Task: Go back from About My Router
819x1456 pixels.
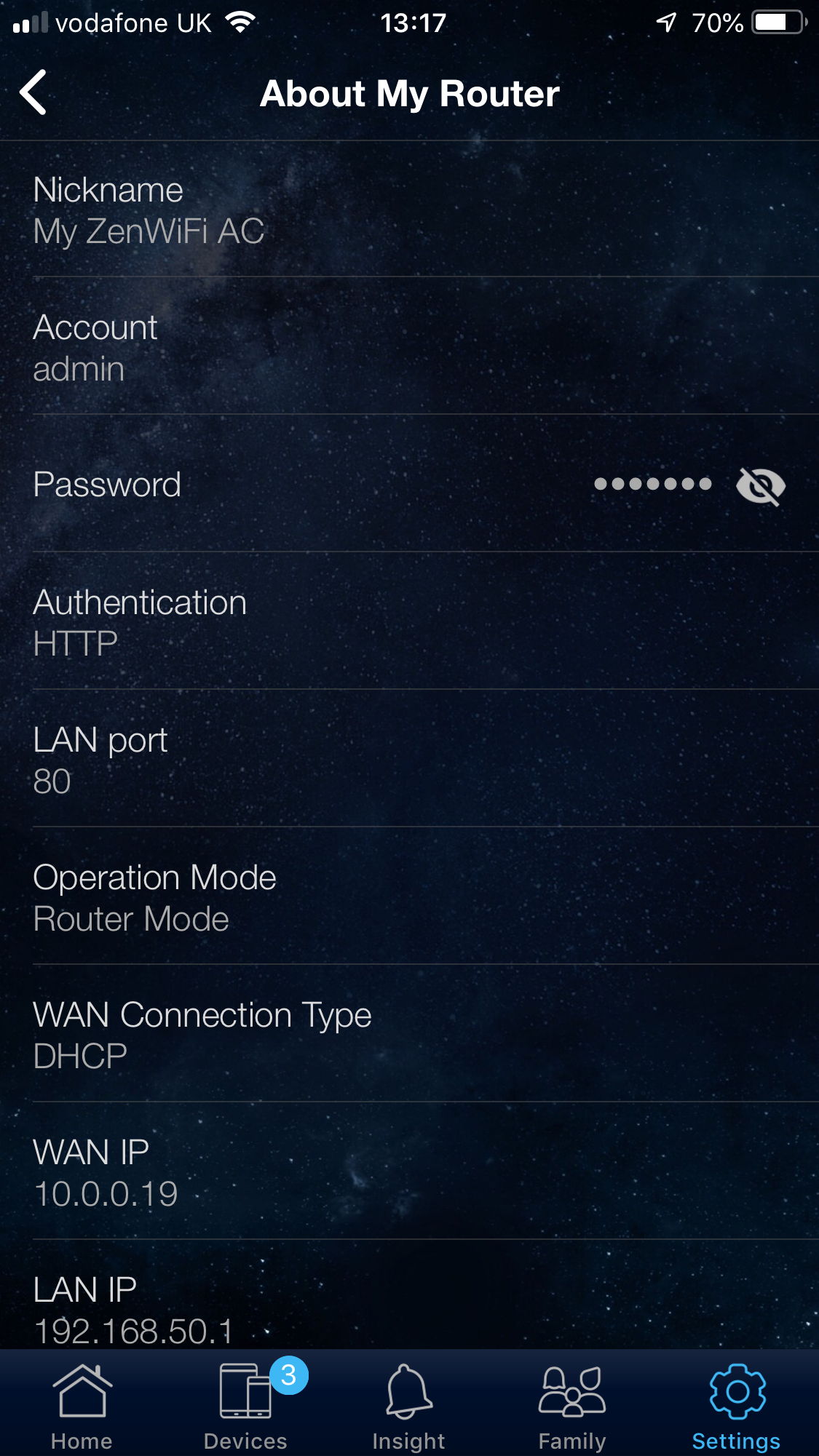Action: [x=33, y=92]
